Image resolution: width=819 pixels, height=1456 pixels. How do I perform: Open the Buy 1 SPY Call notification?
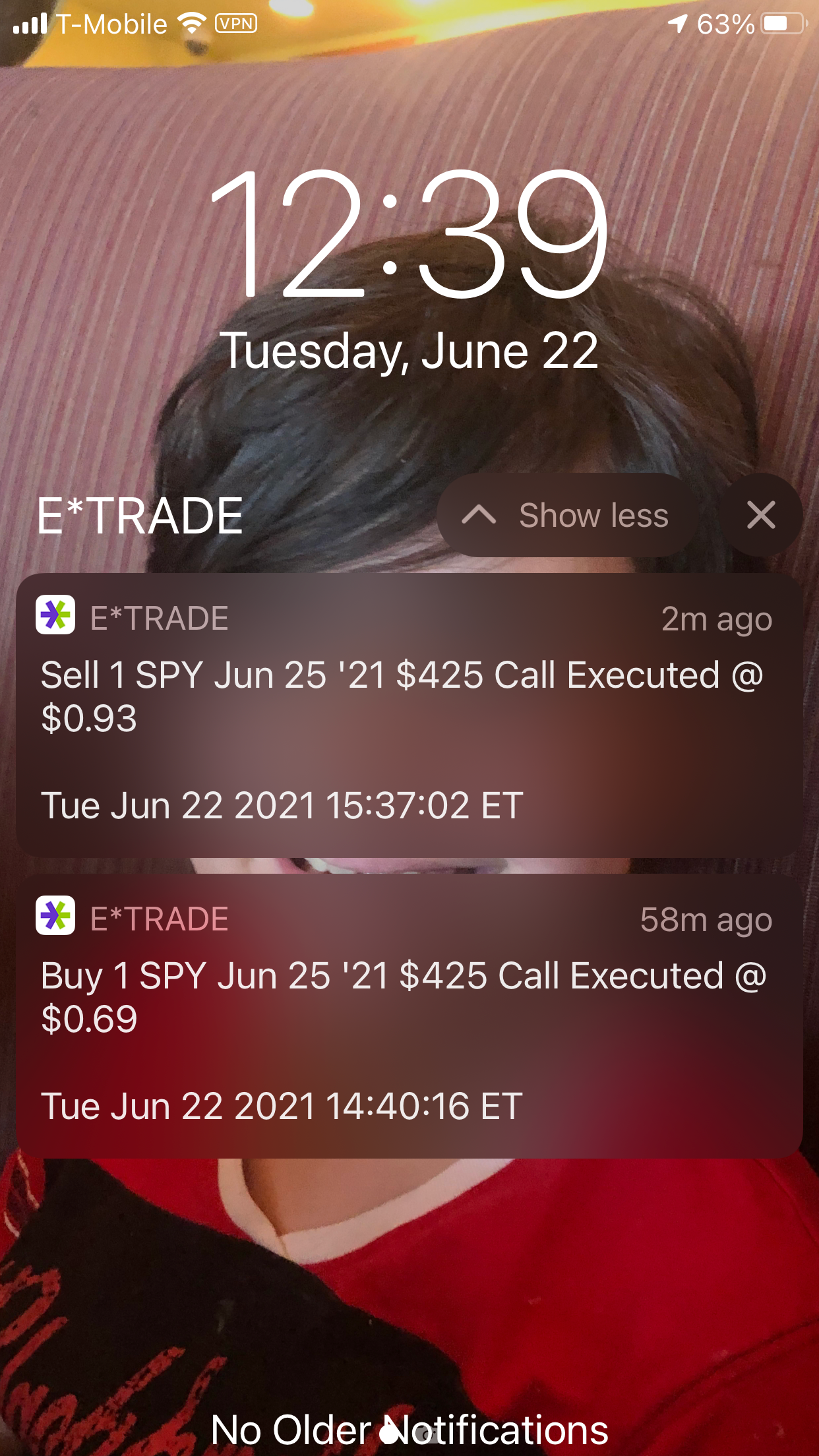click(x=409, y=1016)
